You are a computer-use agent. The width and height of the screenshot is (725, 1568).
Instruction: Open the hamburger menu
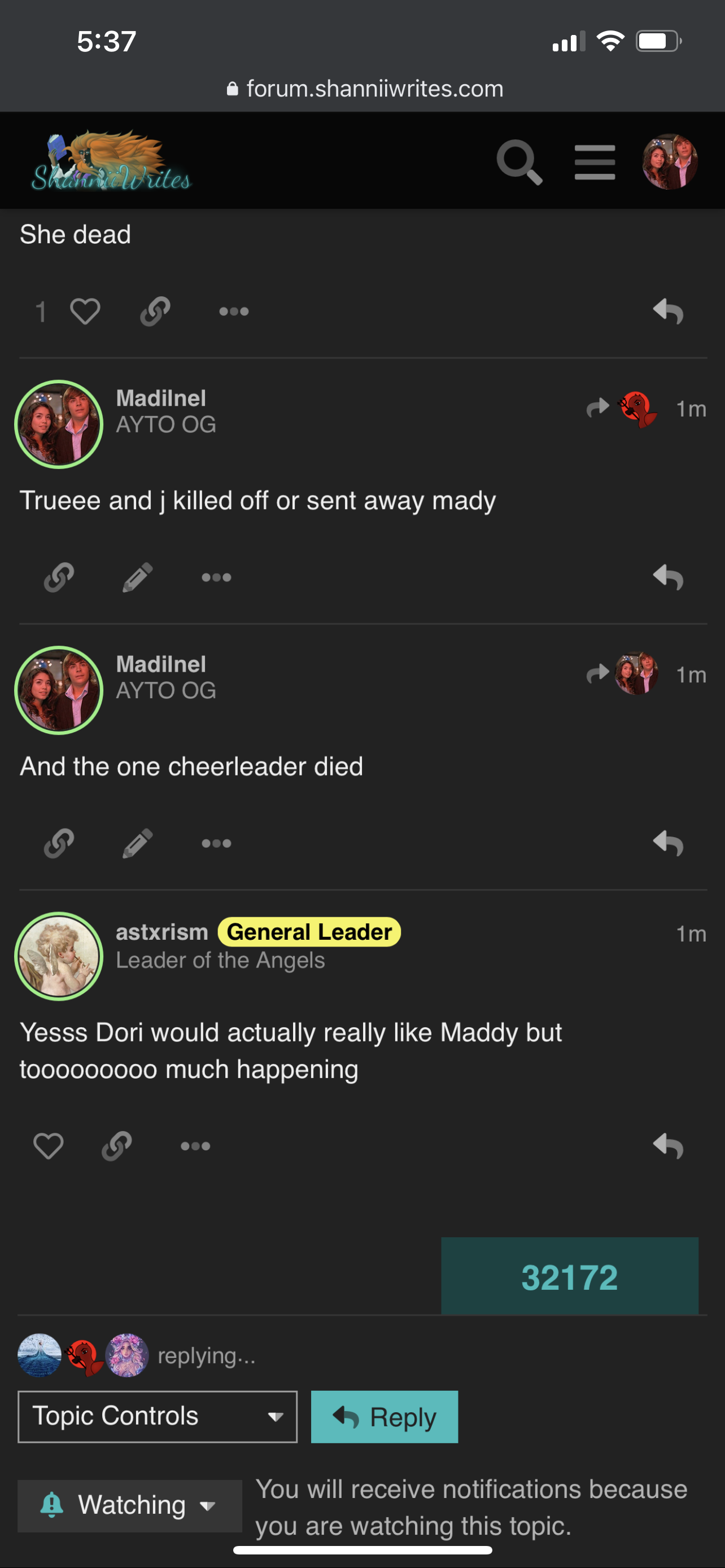(x=595, y=162)
